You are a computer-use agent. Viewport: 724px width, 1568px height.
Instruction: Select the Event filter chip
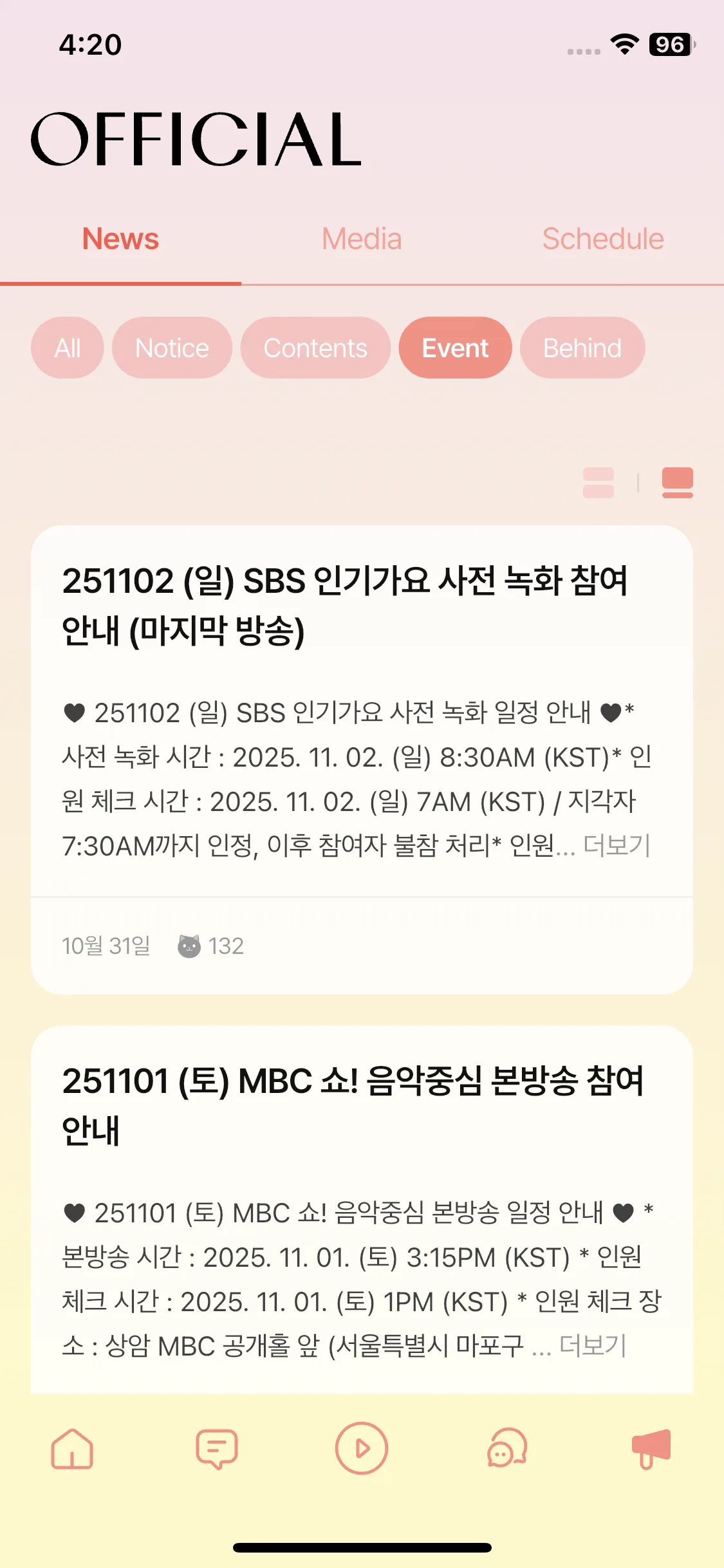(x=455, y=348)
